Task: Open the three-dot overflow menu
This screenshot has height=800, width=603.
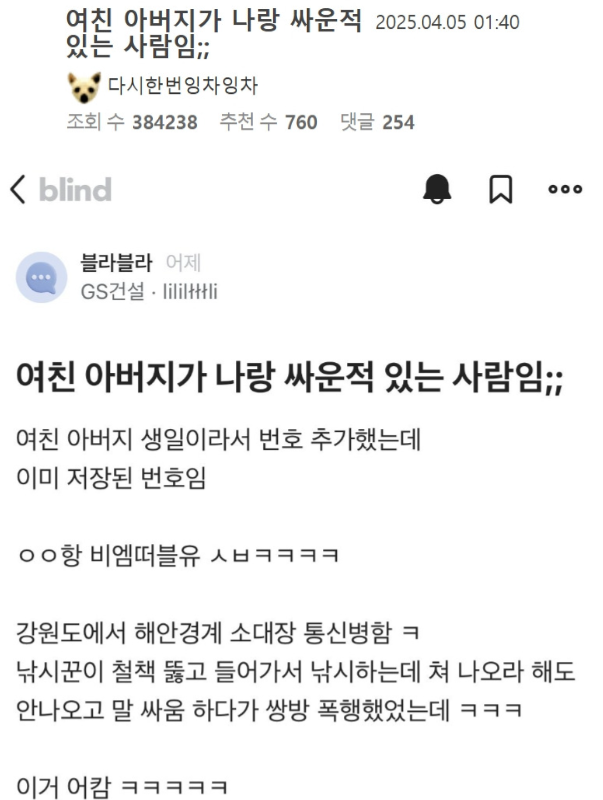Action: (x=565, y=189)
